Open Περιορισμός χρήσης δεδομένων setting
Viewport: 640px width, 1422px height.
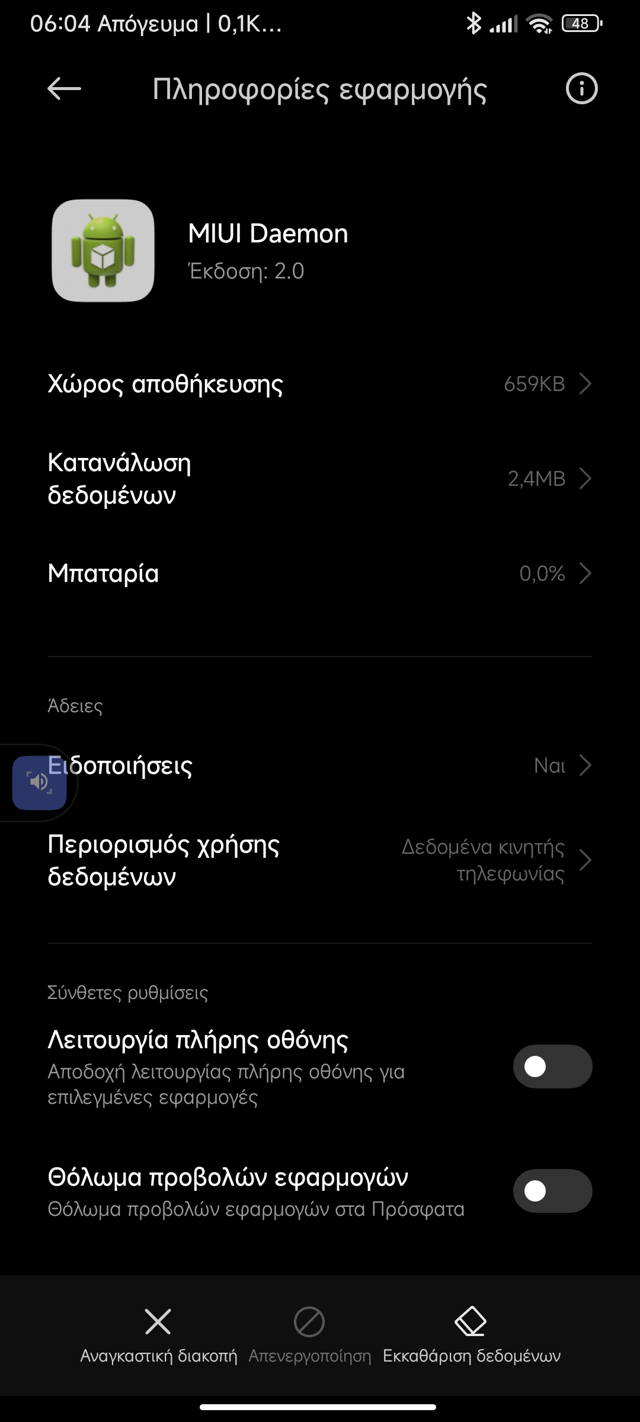[320, 861]
